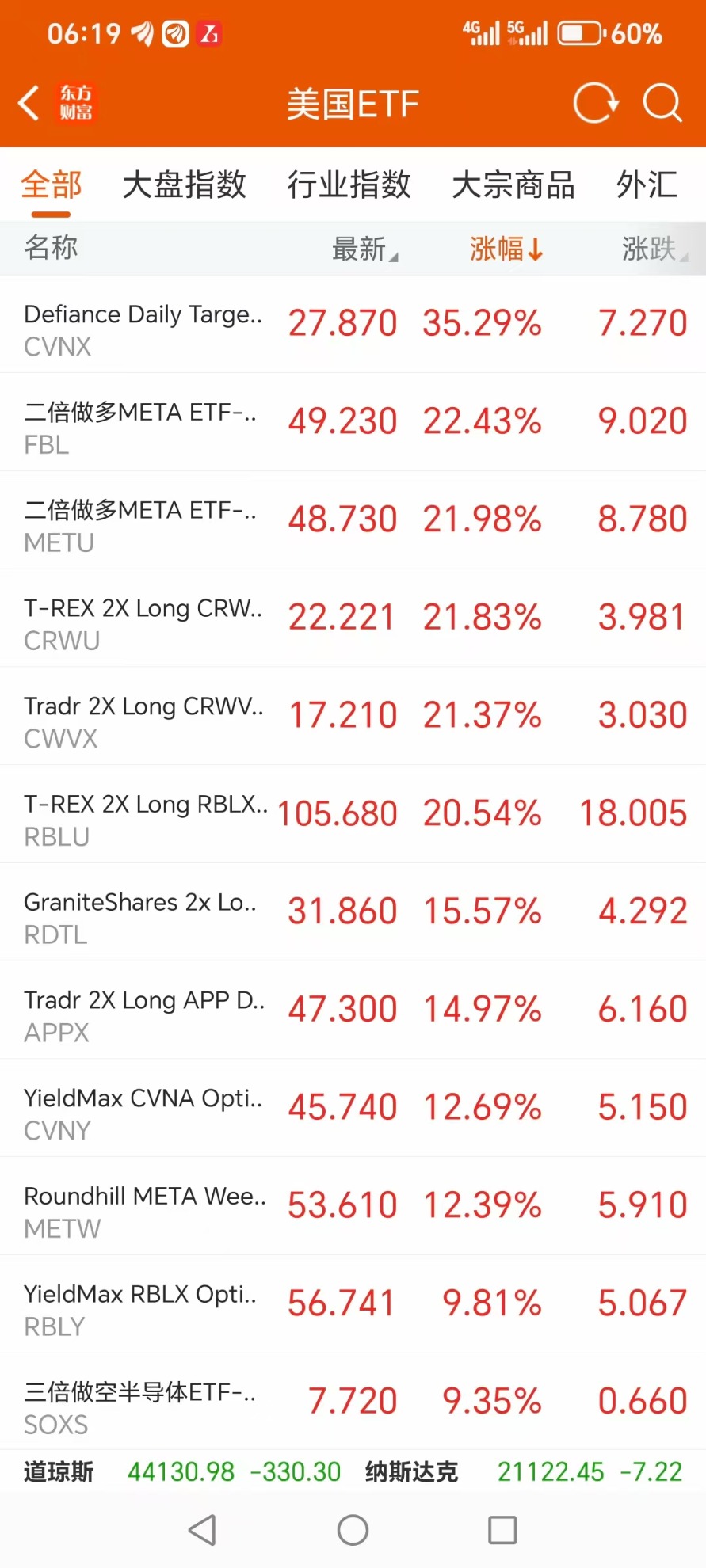Tap the back arrow to exit 美国ETF page
The height and width of the screenshot is (1568, 706).
[29, 103]
